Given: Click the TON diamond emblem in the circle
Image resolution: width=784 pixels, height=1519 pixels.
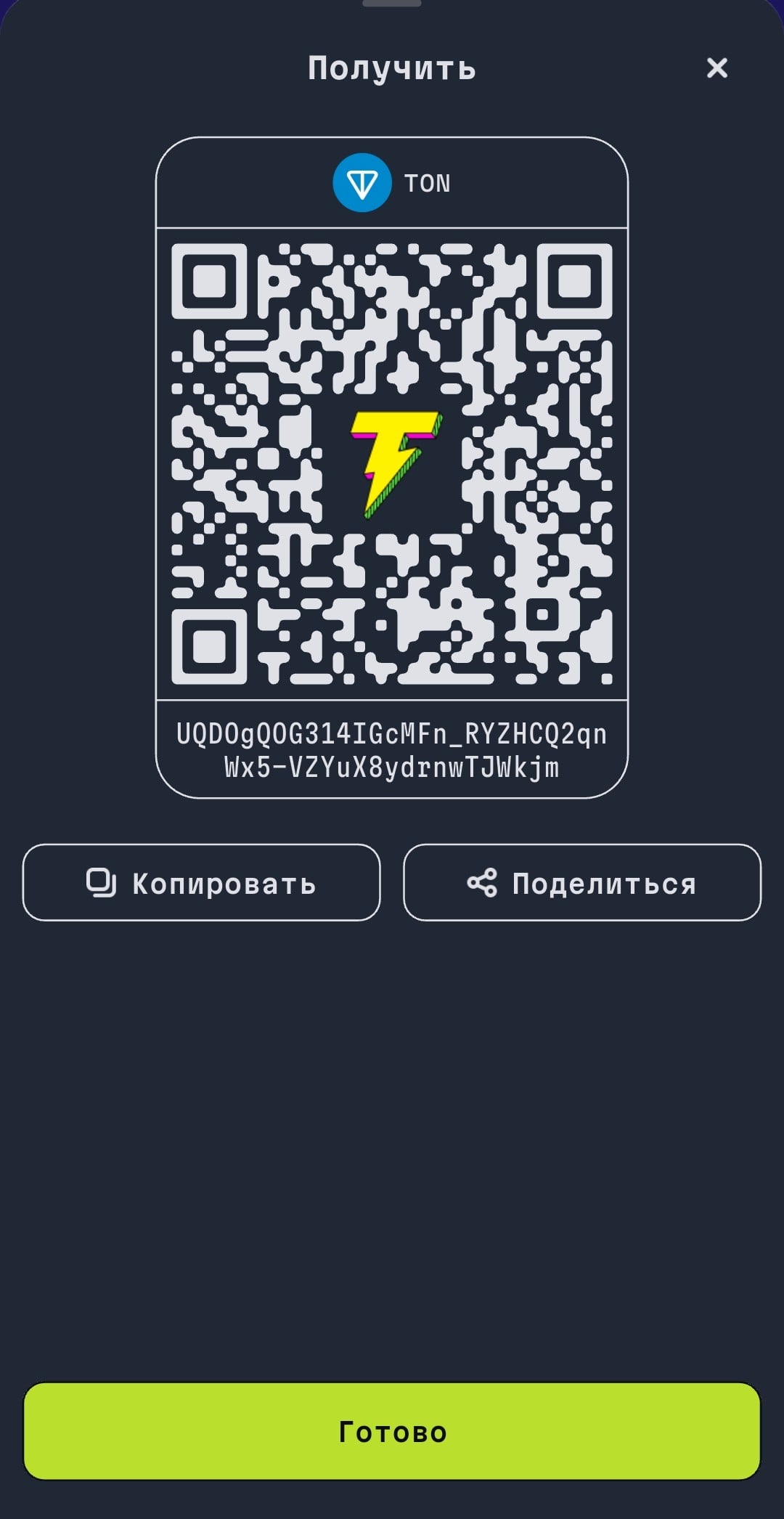Looking at the screenshot, I should (362, 182).
